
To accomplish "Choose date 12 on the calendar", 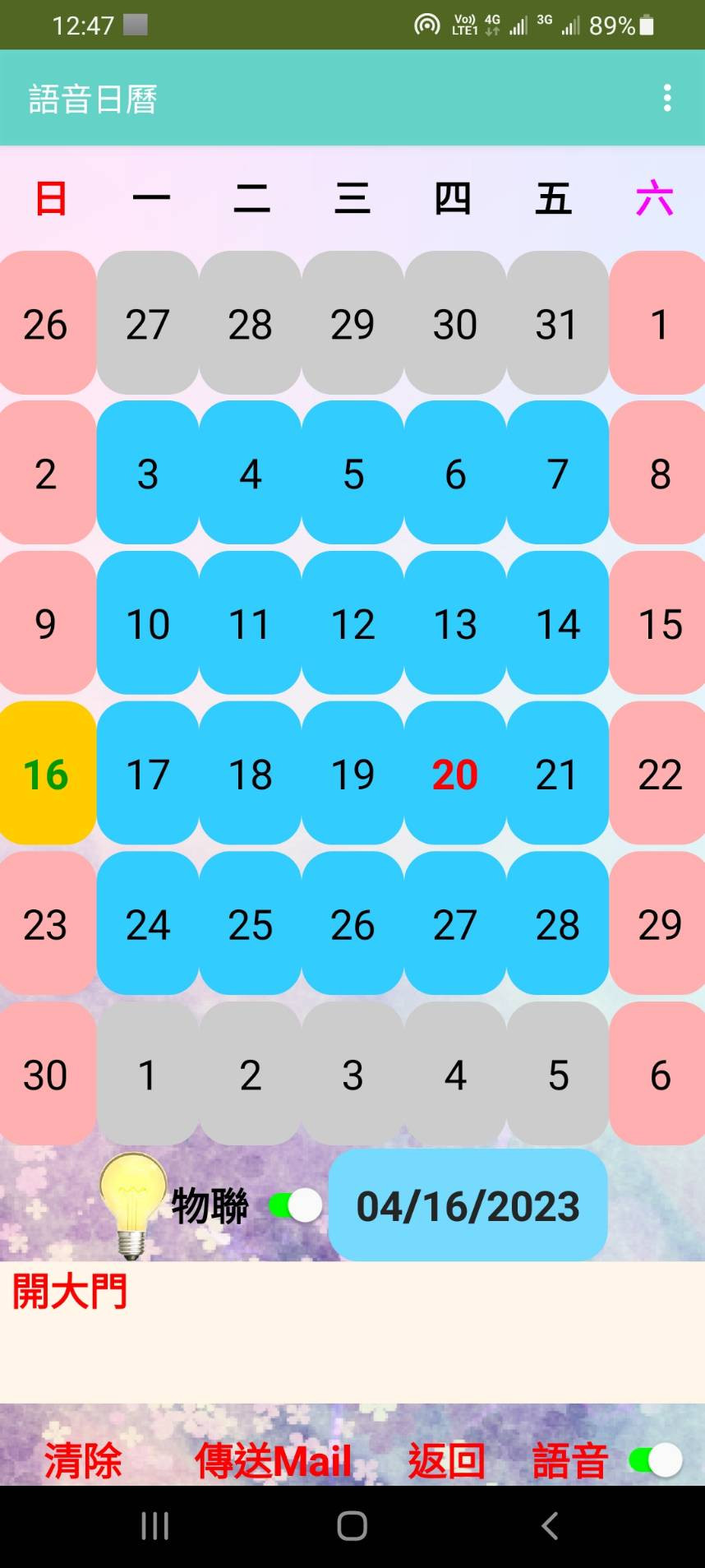I will (352, 623).
